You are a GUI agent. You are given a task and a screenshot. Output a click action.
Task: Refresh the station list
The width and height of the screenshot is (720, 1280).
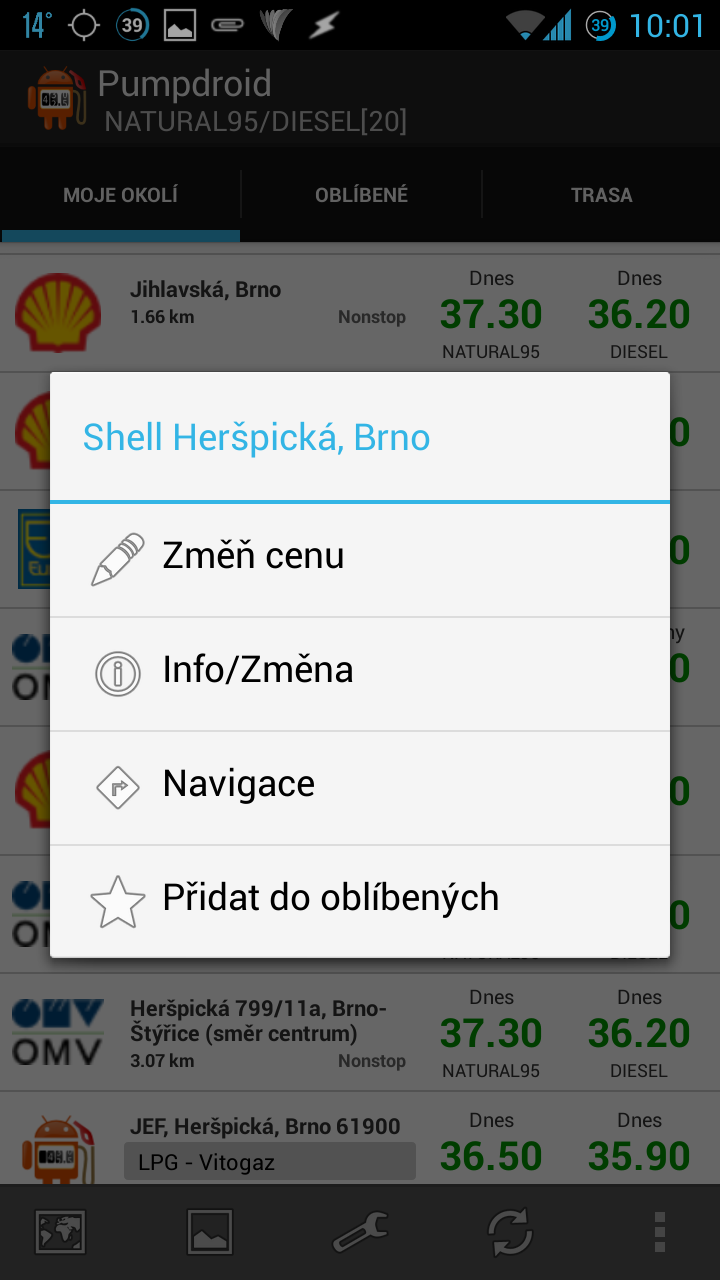pos(510,1232)
